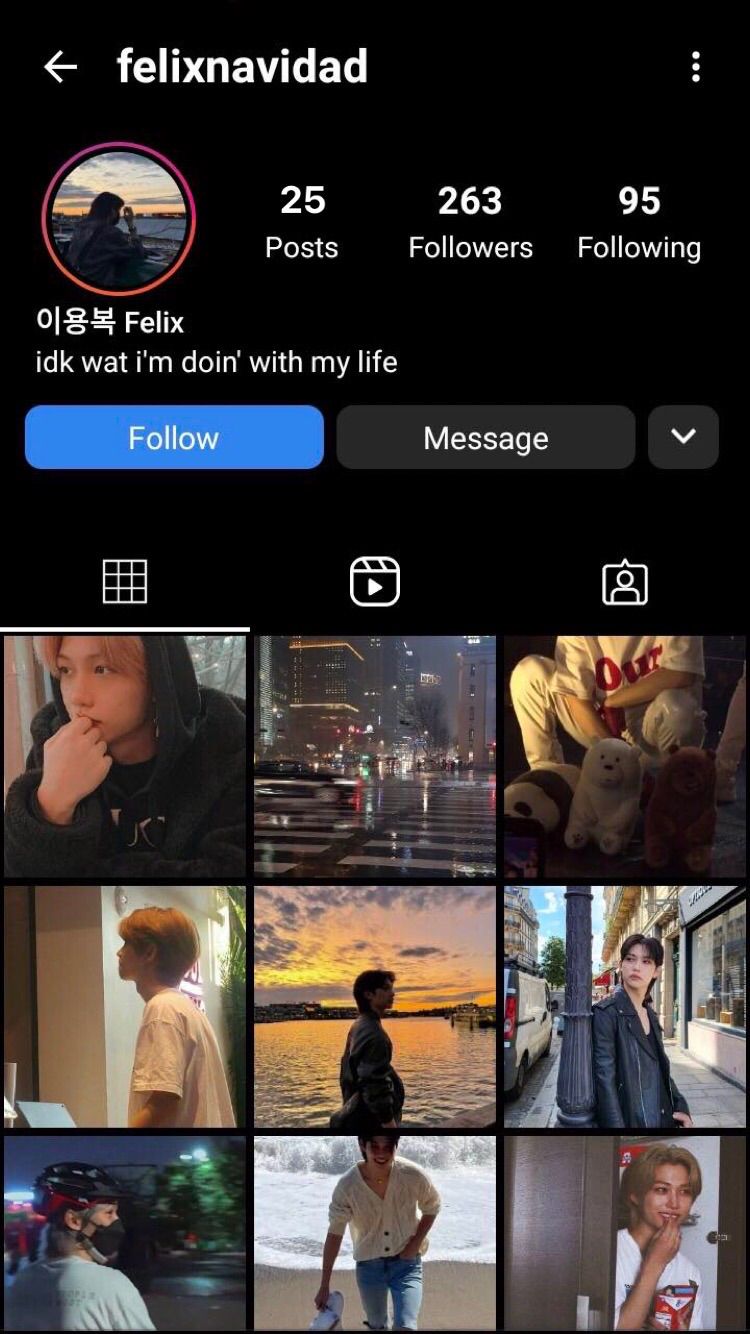This screenshot has width=750, height=1334.
Task: Open the leather jacket street post
Action: [x=625, y=1006]
